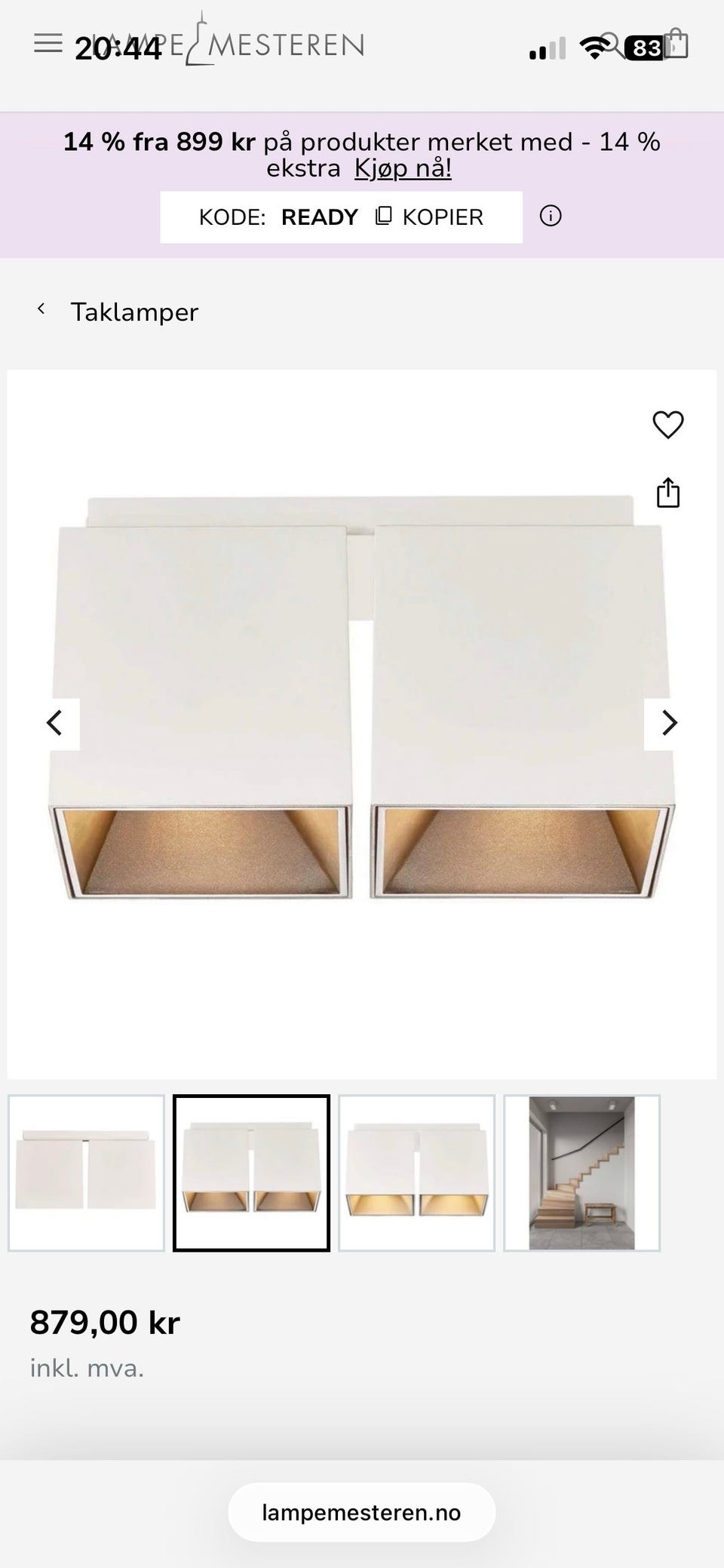Open the hamburger menu
Viewport: 724px width, 1568px height.
(48, 44)
